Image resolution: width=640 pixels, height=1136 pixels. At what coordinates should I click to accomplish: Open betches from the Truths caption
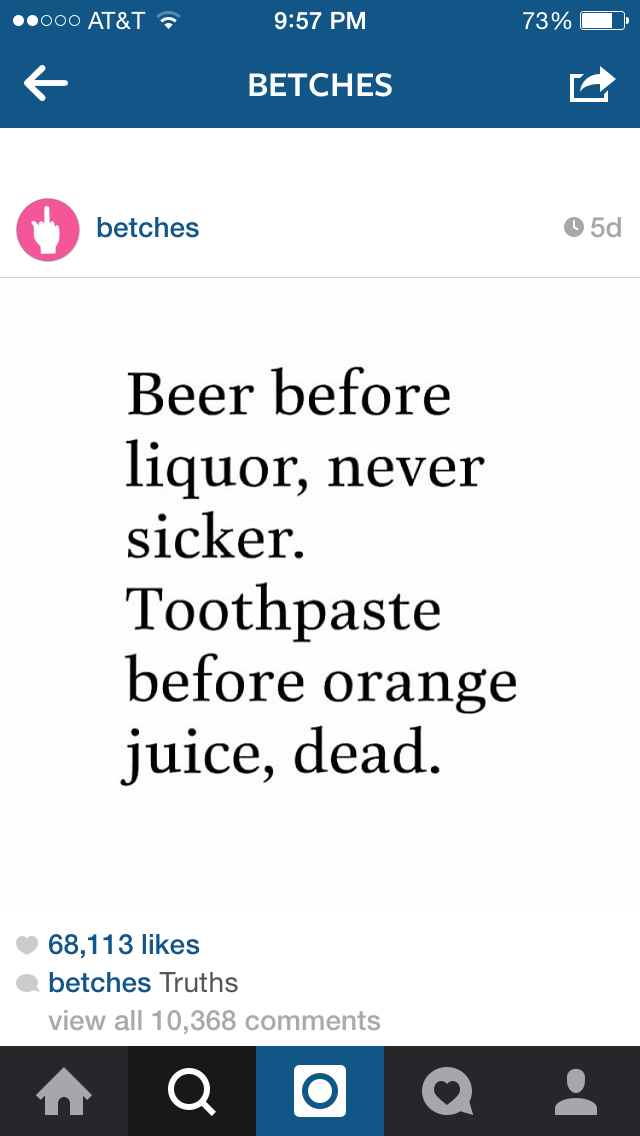[99, 982]
